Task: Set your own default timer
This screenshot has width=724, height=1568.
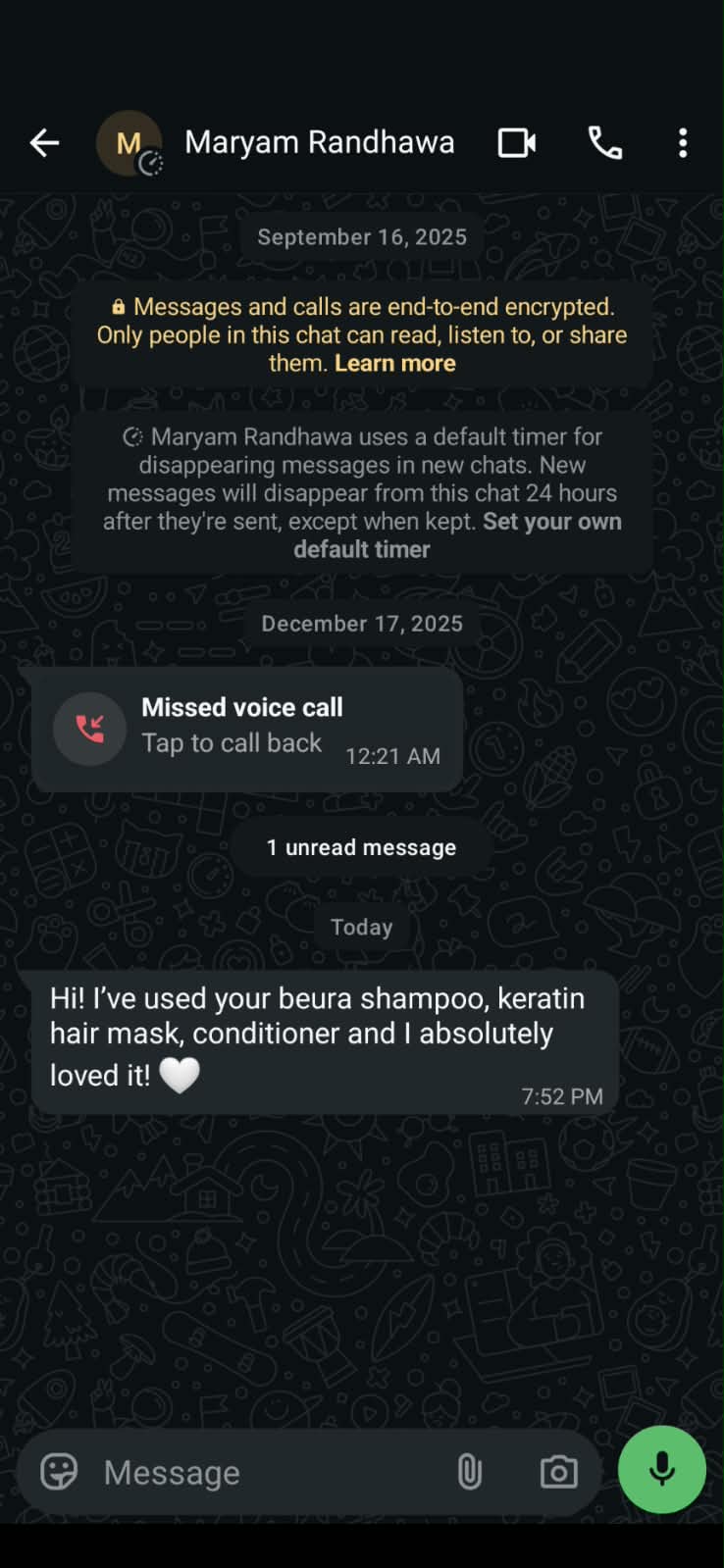Action: 457,535
